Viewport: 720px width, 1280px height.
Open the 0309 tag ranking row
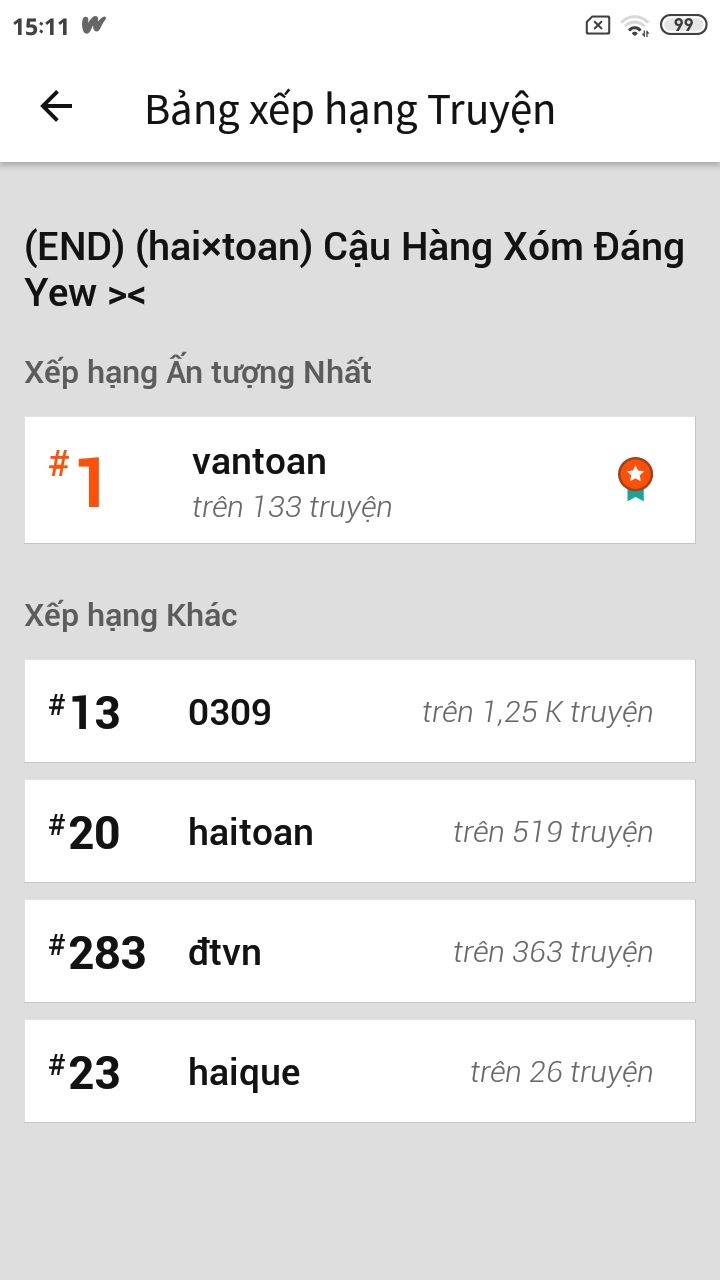[360, 711]
